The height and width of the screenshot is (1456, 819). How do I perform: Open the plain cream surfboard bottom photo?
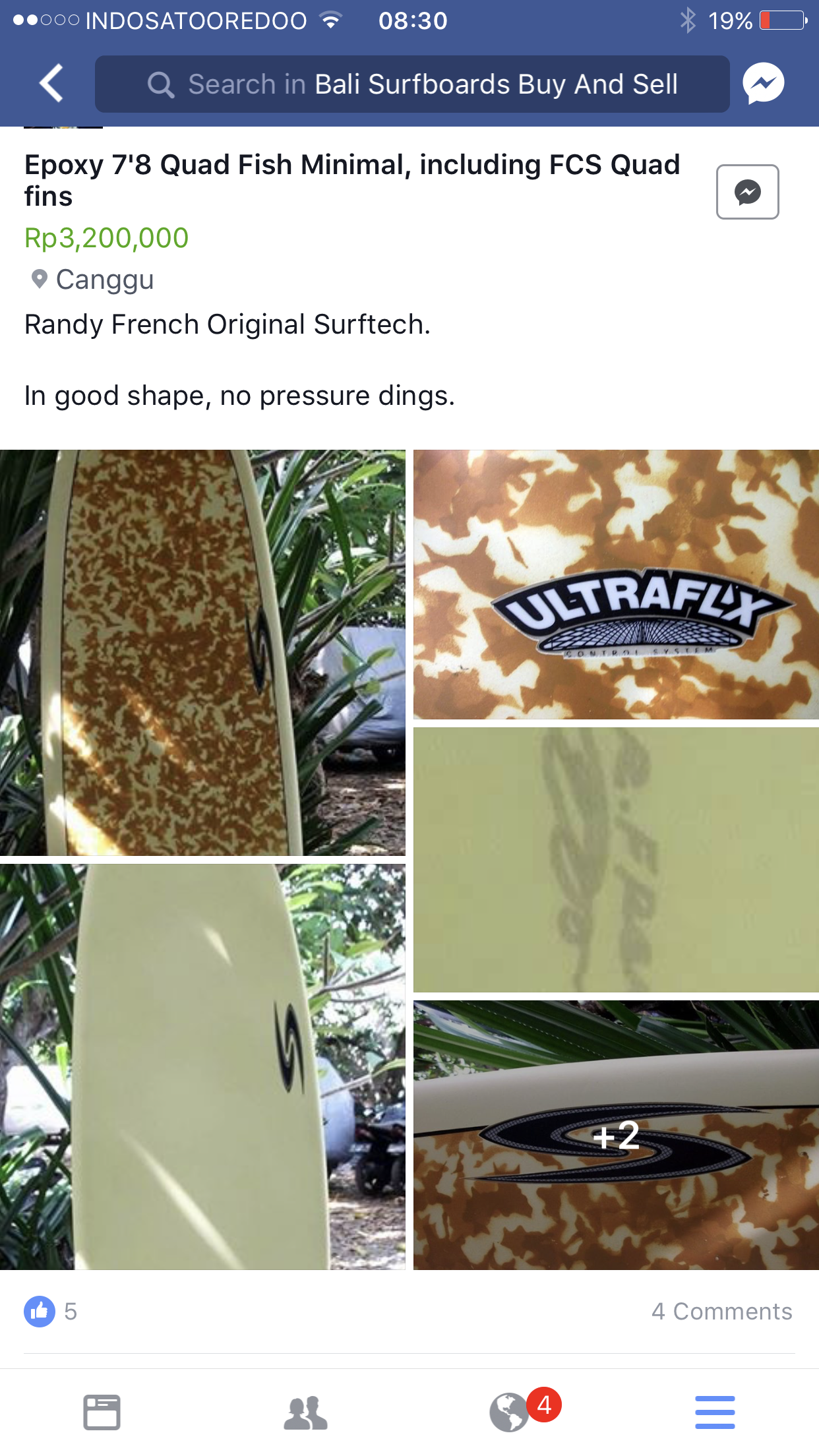coord(202,1067)
